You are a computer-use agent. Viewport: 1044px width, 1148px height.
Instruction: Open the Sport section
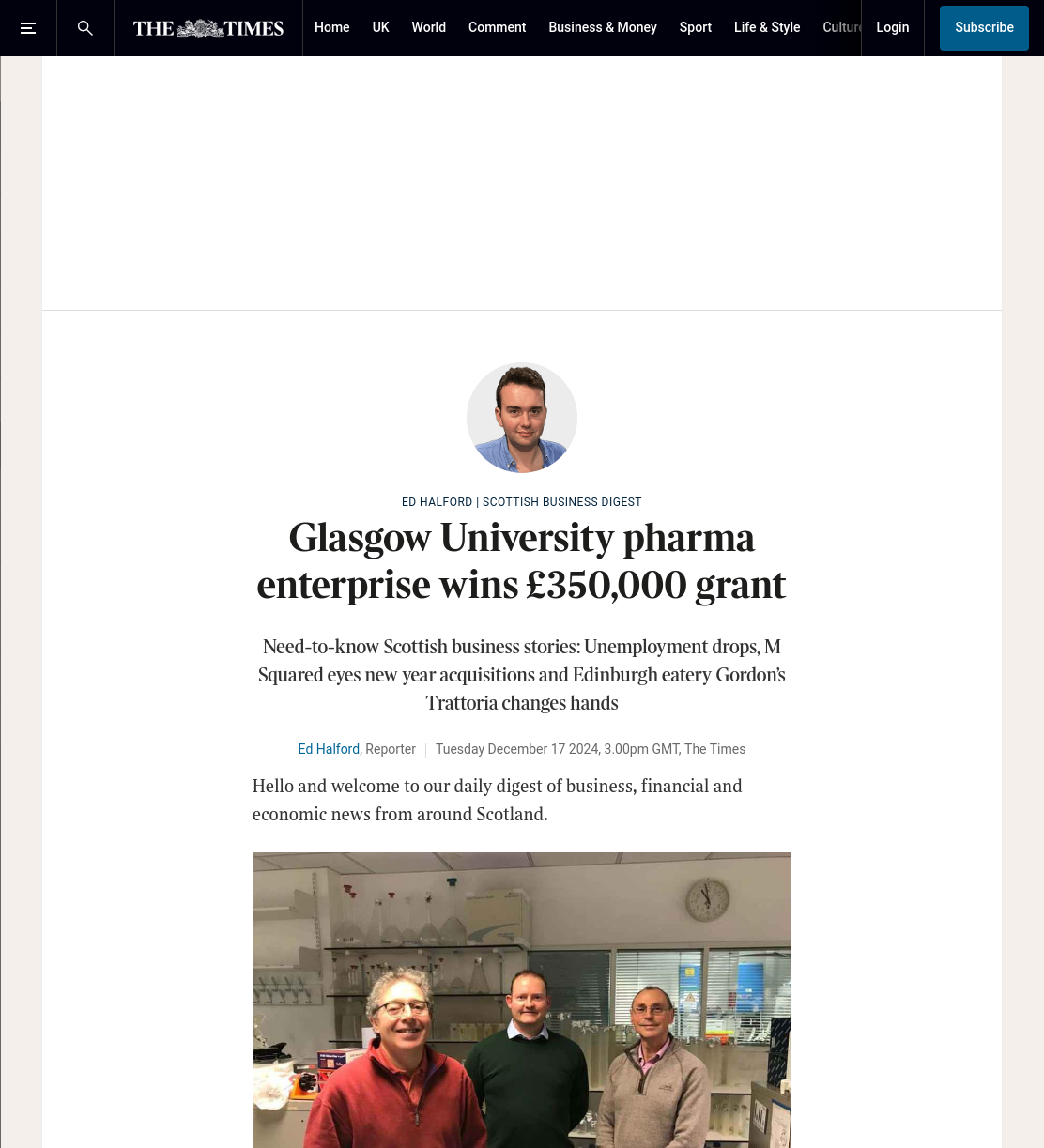pos(695,27)
